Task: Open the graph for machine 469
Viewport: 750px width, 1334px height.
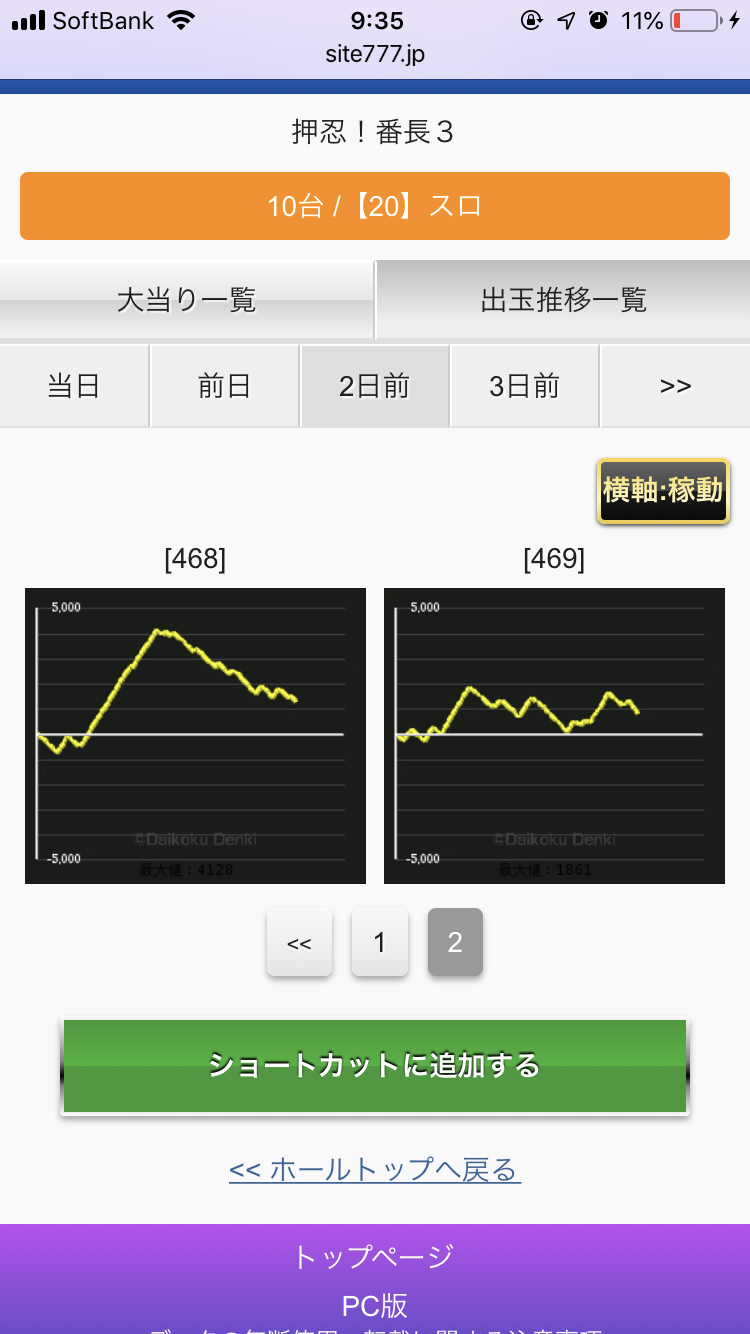Action: pos(554,735)
